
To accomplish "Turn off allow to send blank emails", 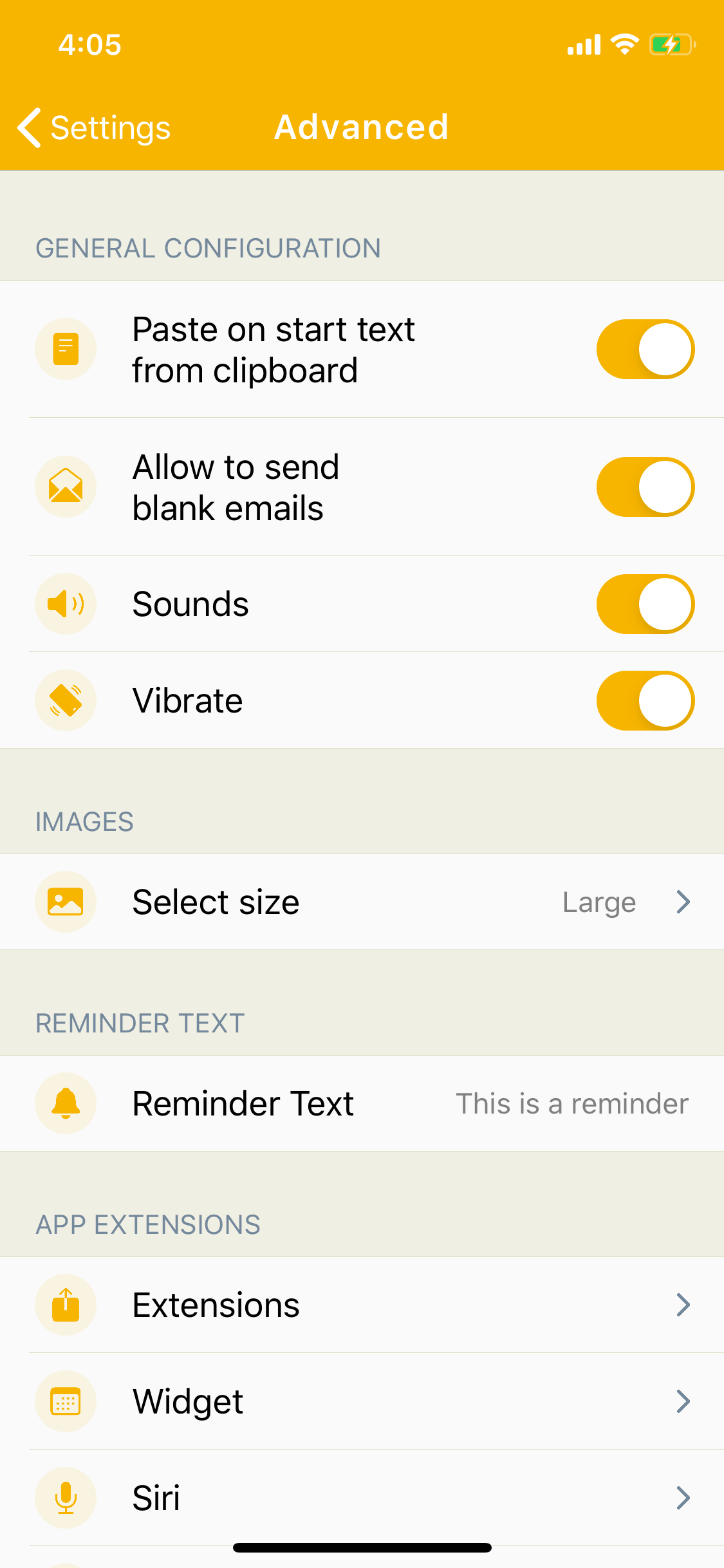I will click(645, 487).
